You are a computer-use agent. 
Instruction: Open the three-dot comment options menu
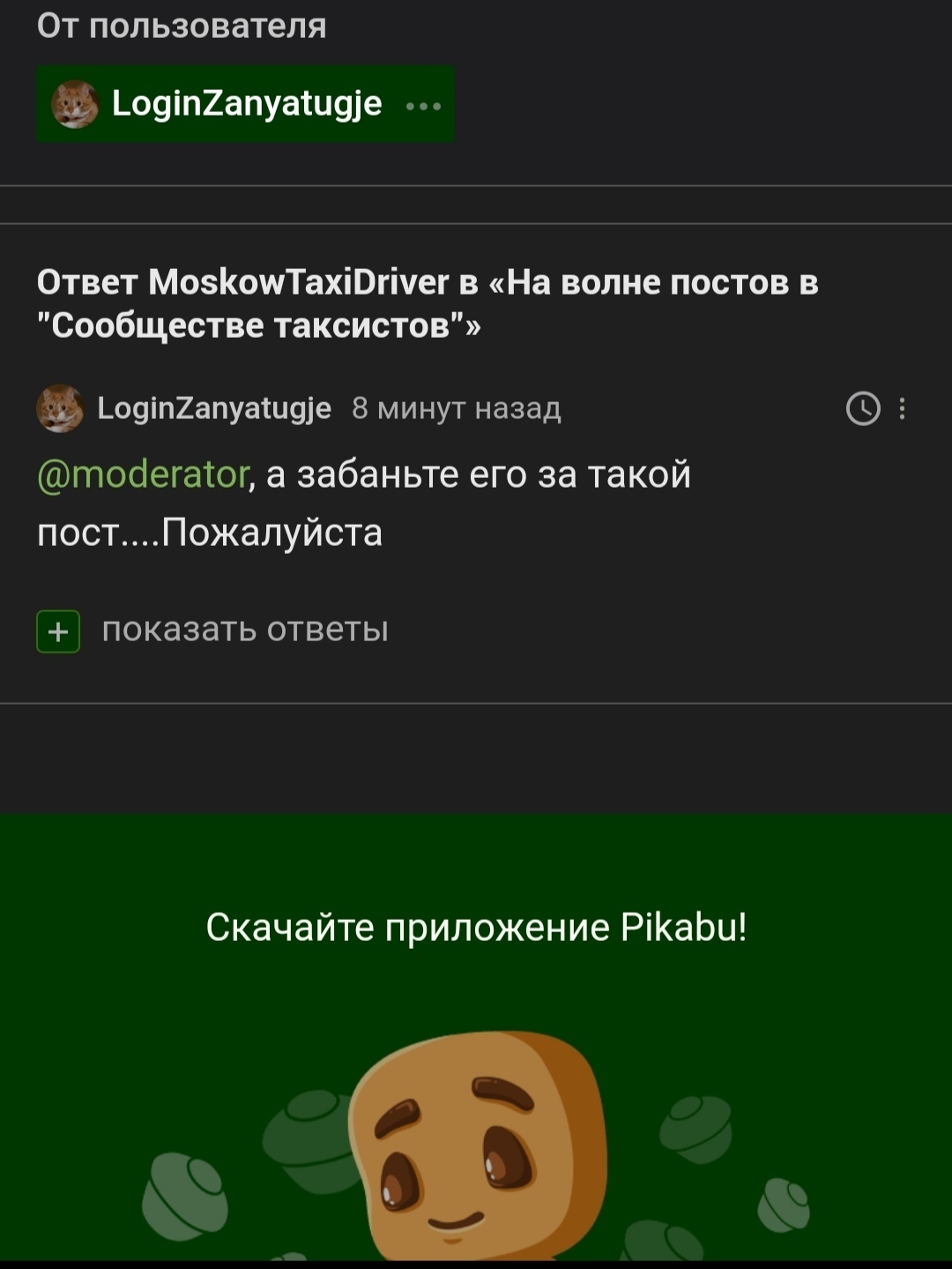902,409
